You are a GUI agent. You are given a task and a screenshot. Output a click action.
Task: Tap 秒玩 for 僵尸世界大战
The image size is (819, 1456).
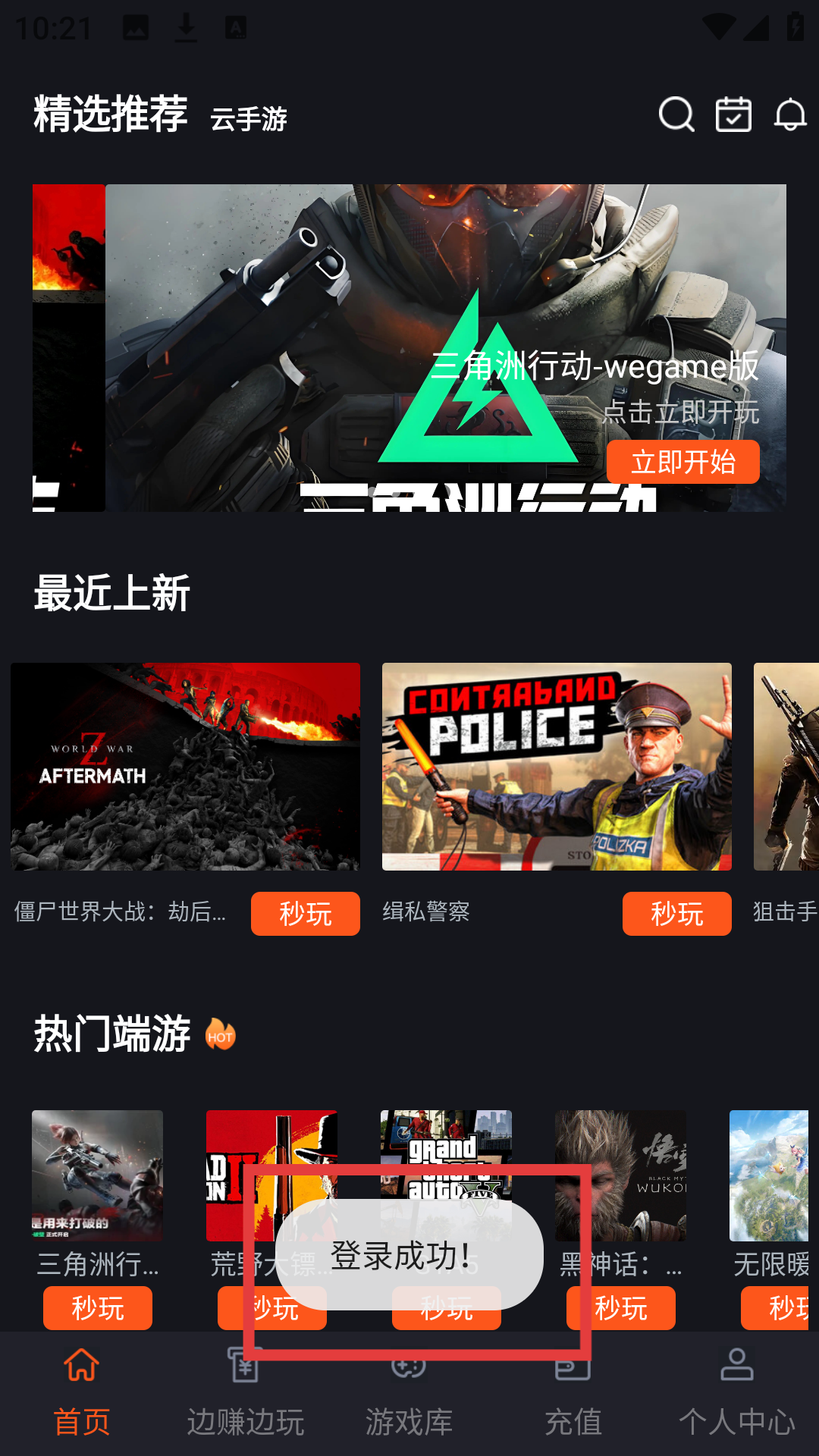(x=305, y=913)
